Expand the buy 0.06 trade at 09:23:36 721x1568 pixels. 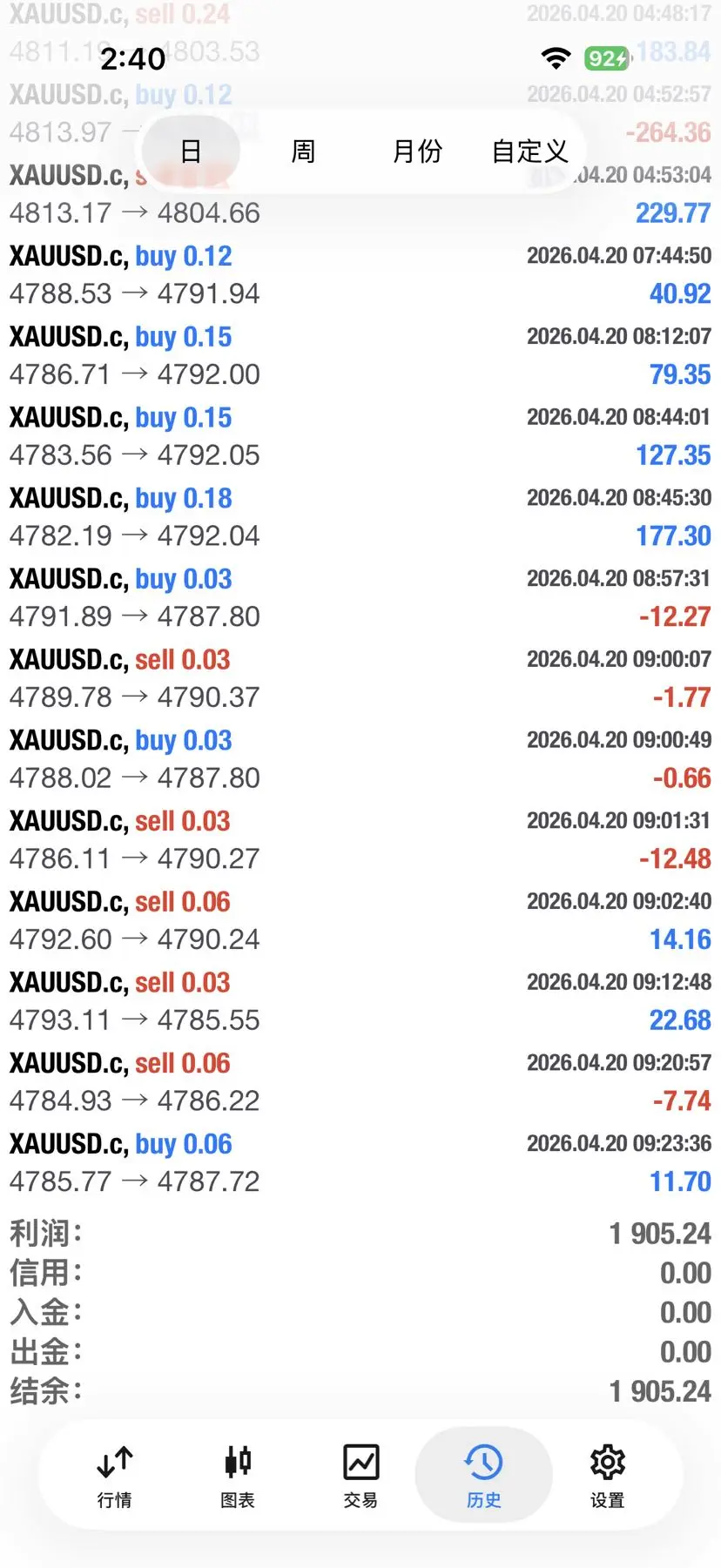pos(360,1162)
